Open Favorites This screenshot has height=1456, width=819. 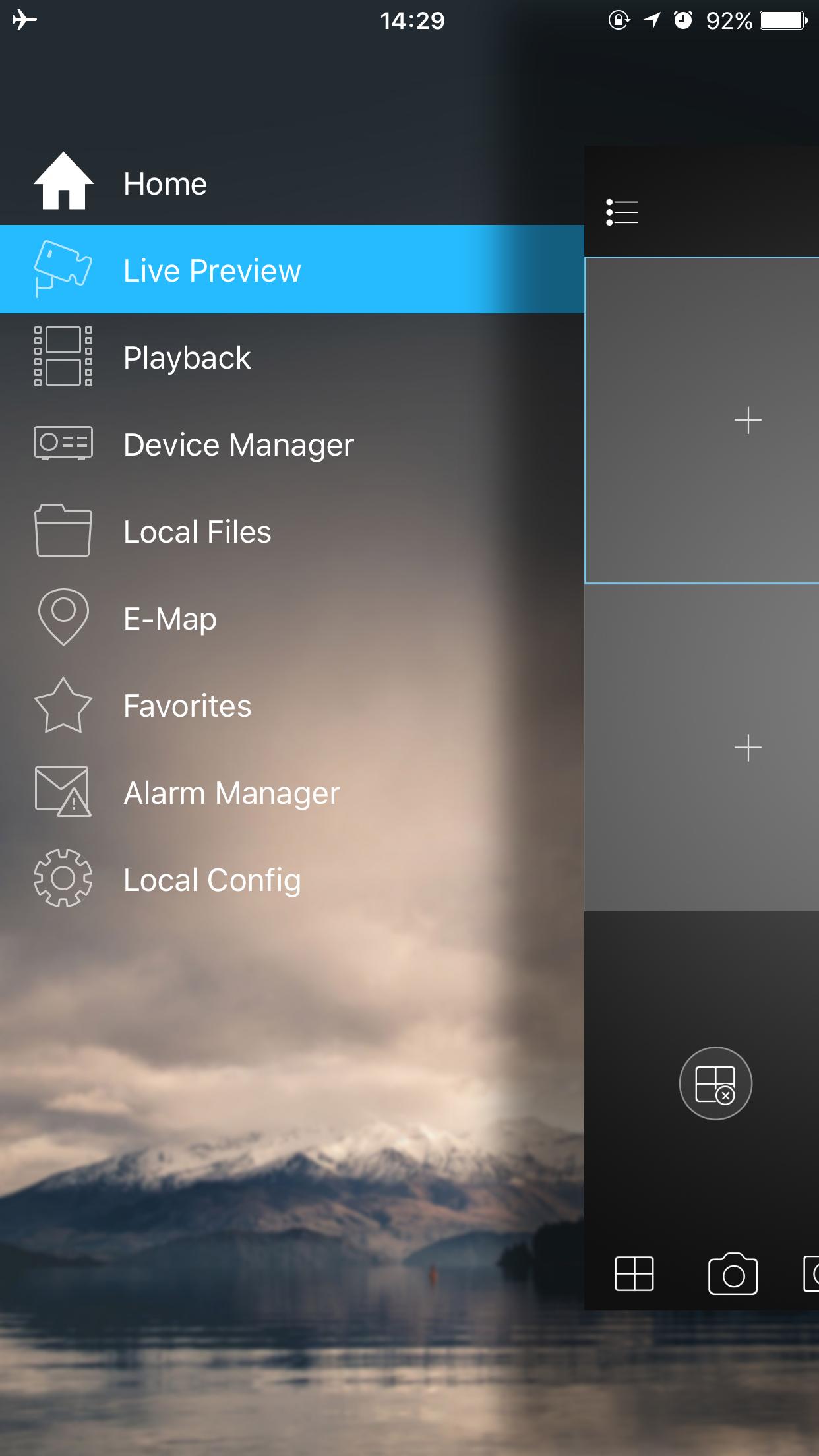tap(187, 706)
